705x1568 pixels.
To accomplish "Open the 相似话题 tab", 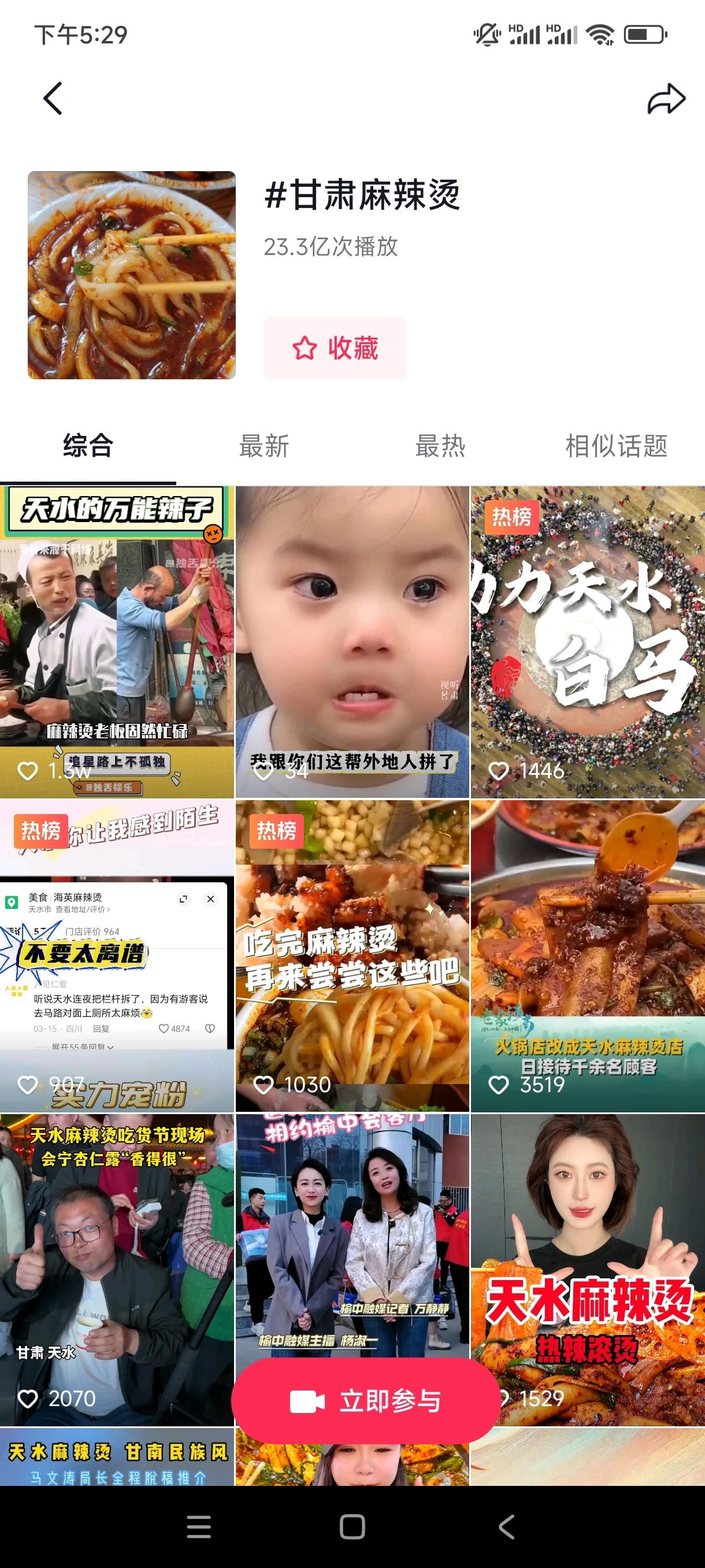I will pos(616,446).
